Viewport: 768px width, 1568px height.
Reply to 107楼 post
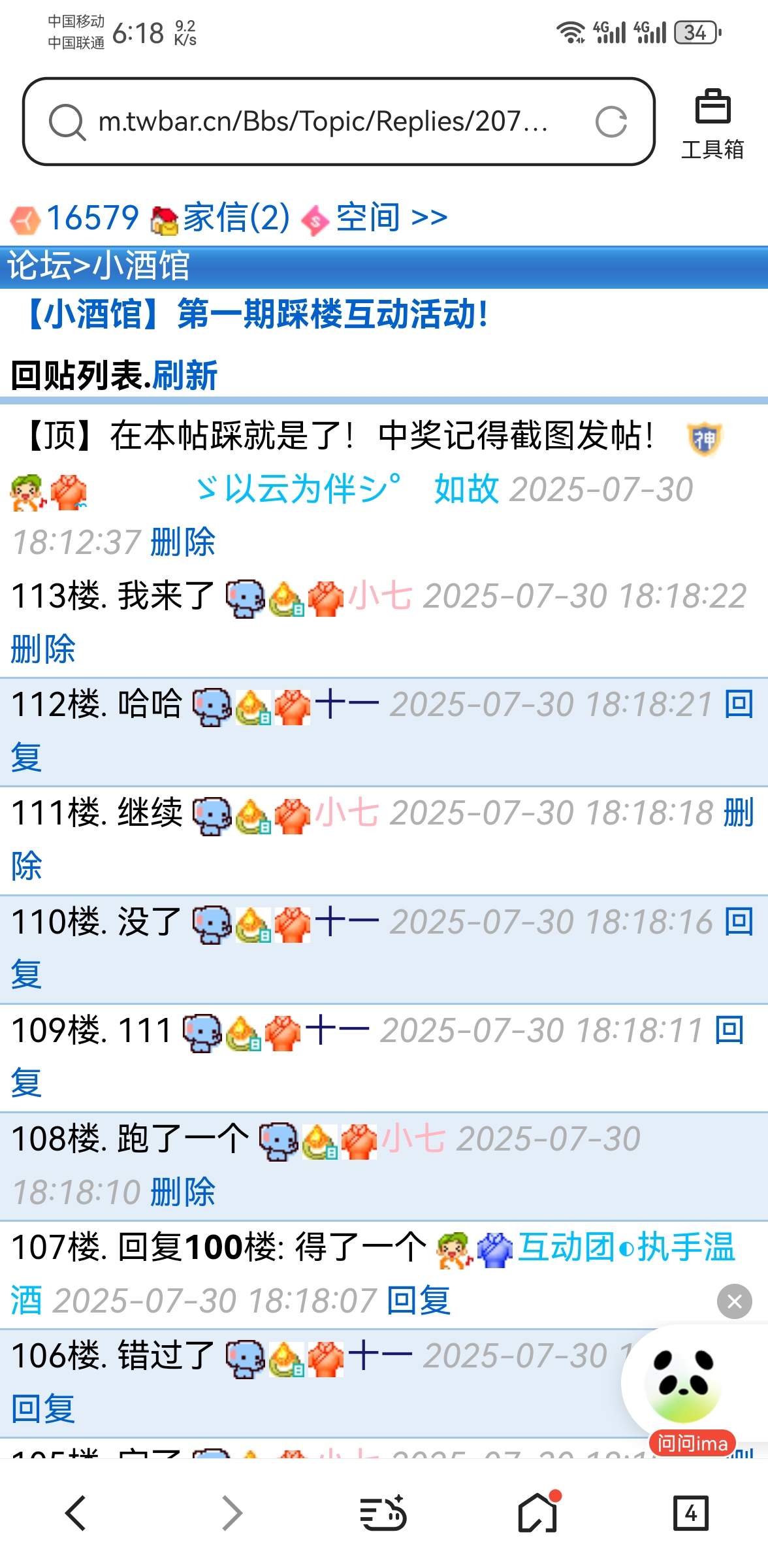point(418,1300)
